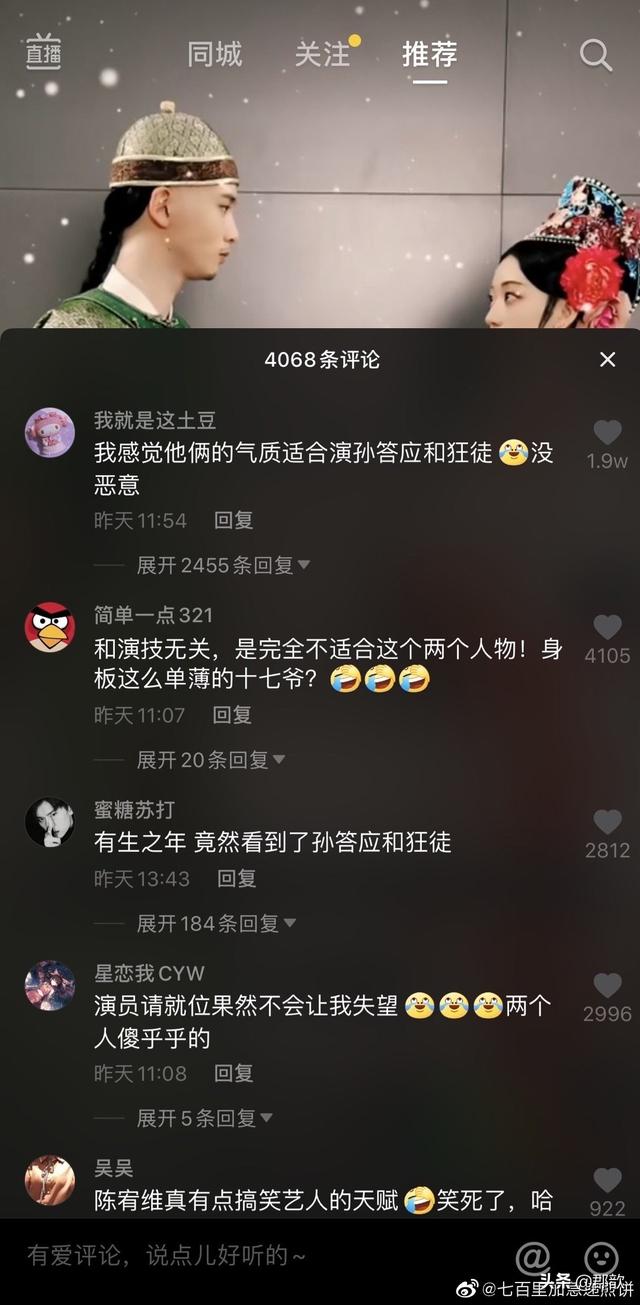Select the 推荐 tab

(430, 54)
